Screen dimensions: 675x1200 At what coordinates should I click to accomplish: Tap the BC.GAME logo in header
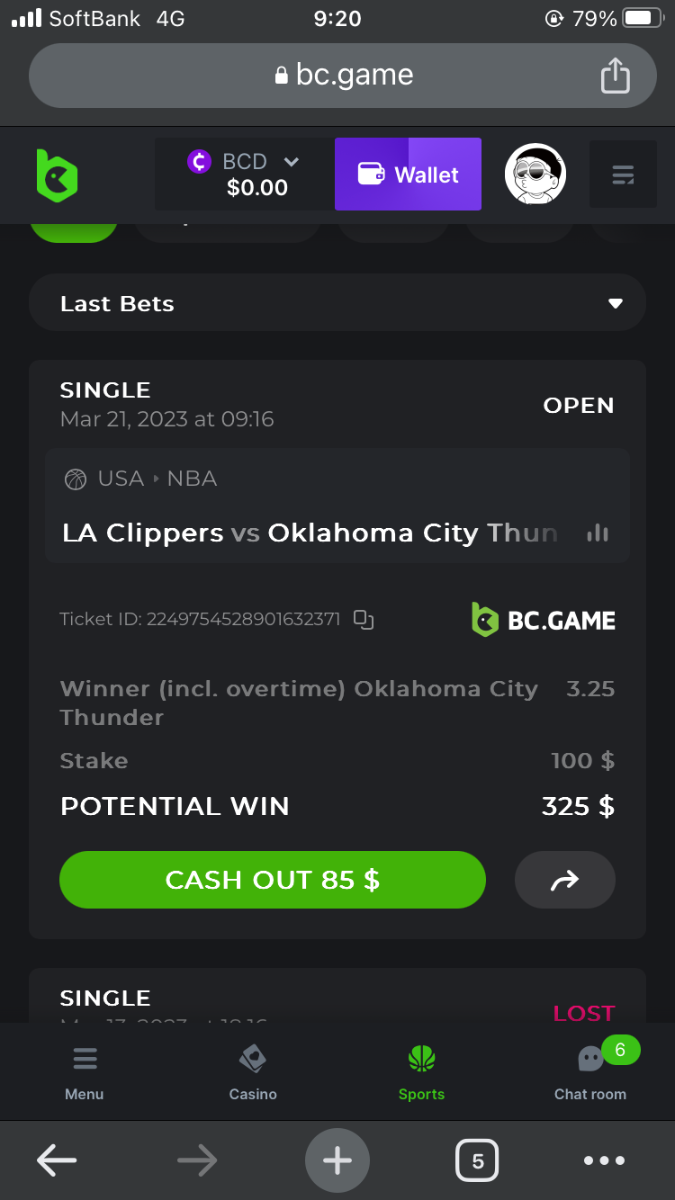pos(57,174)
